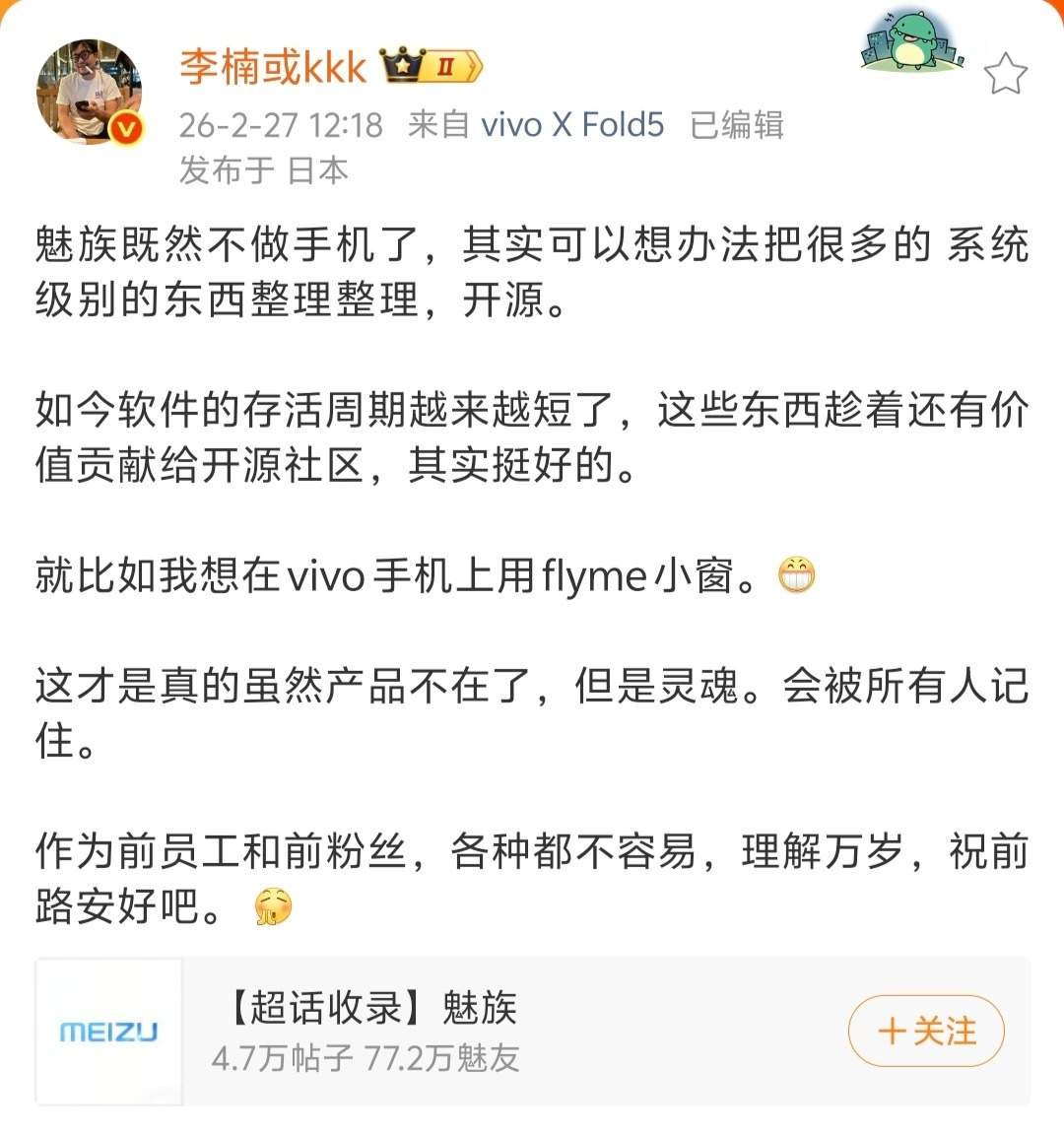Tap the username 李楠或kkk

273,67
